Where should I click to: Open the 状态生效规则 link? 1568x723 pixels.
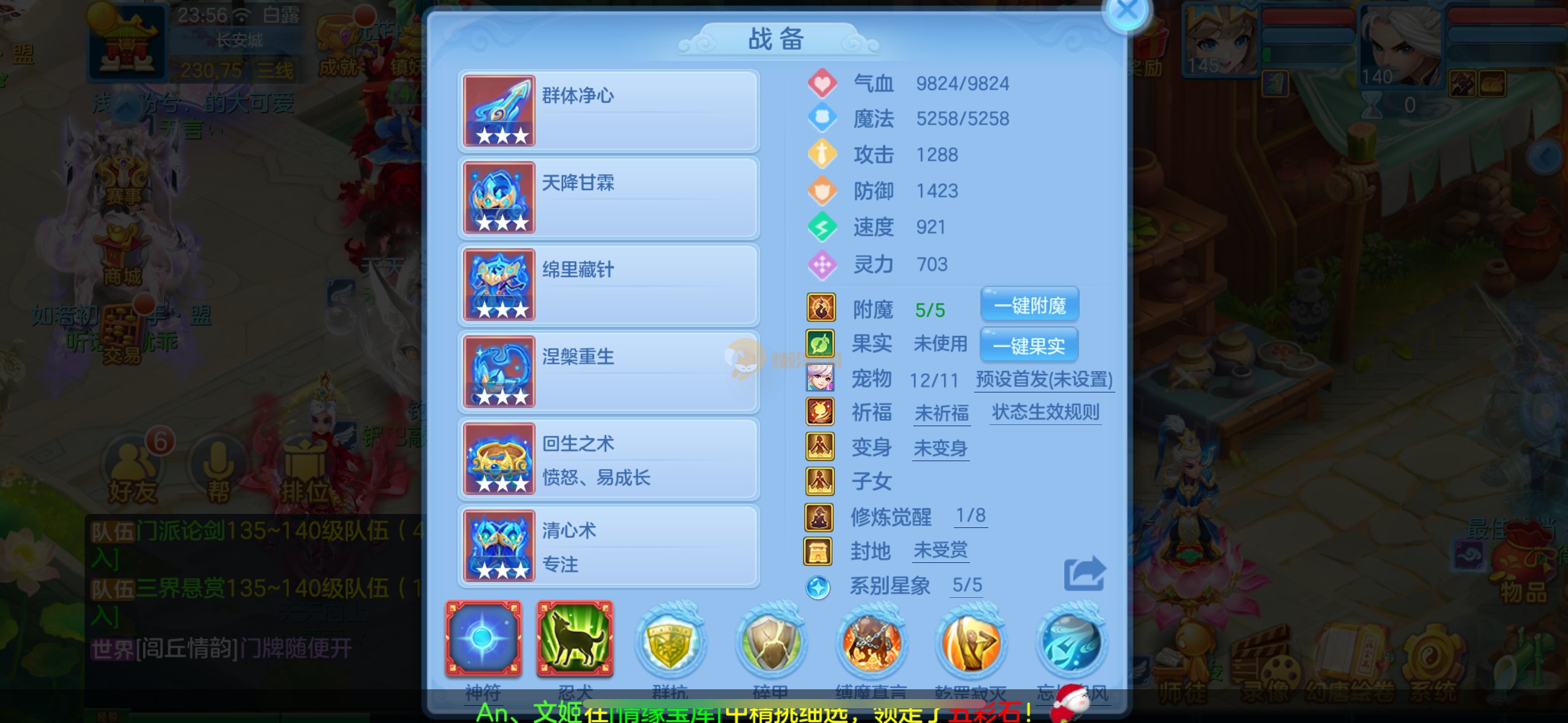pyautogui.click(x=1045, y=413)
